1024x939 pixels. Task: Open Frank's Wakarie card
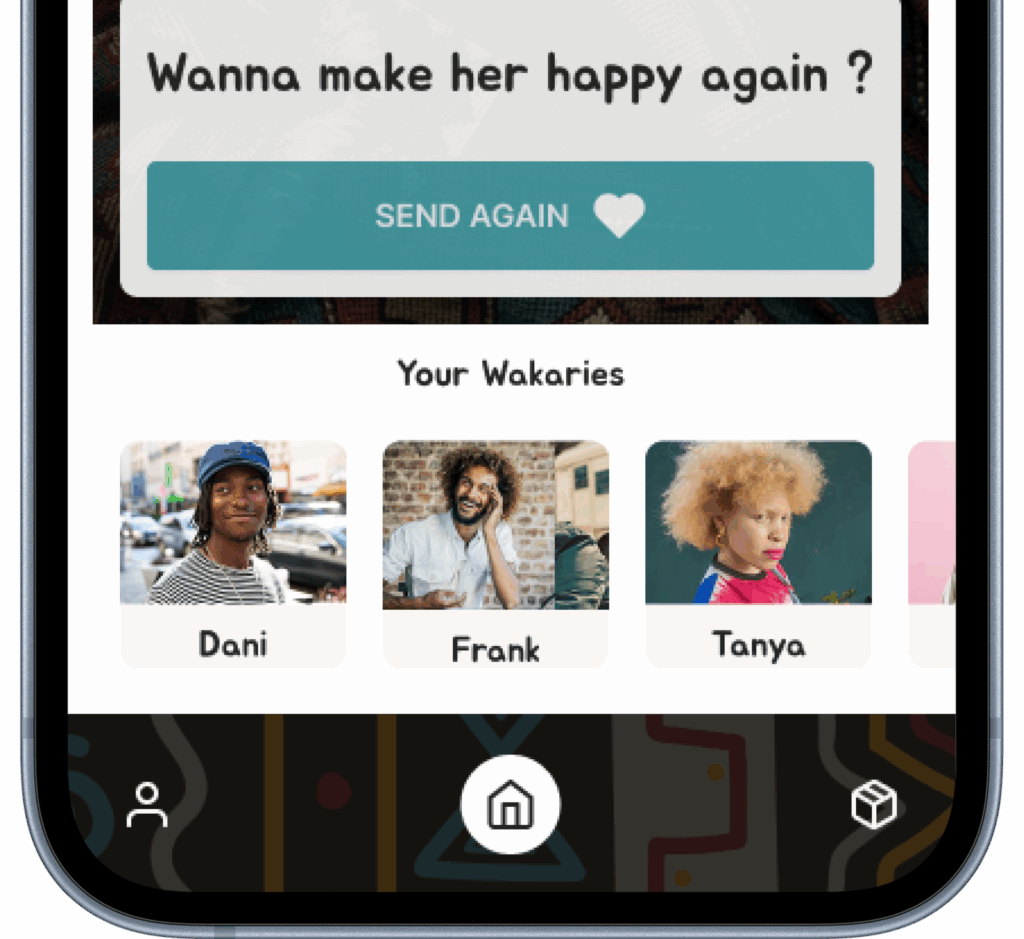point(495,553)
